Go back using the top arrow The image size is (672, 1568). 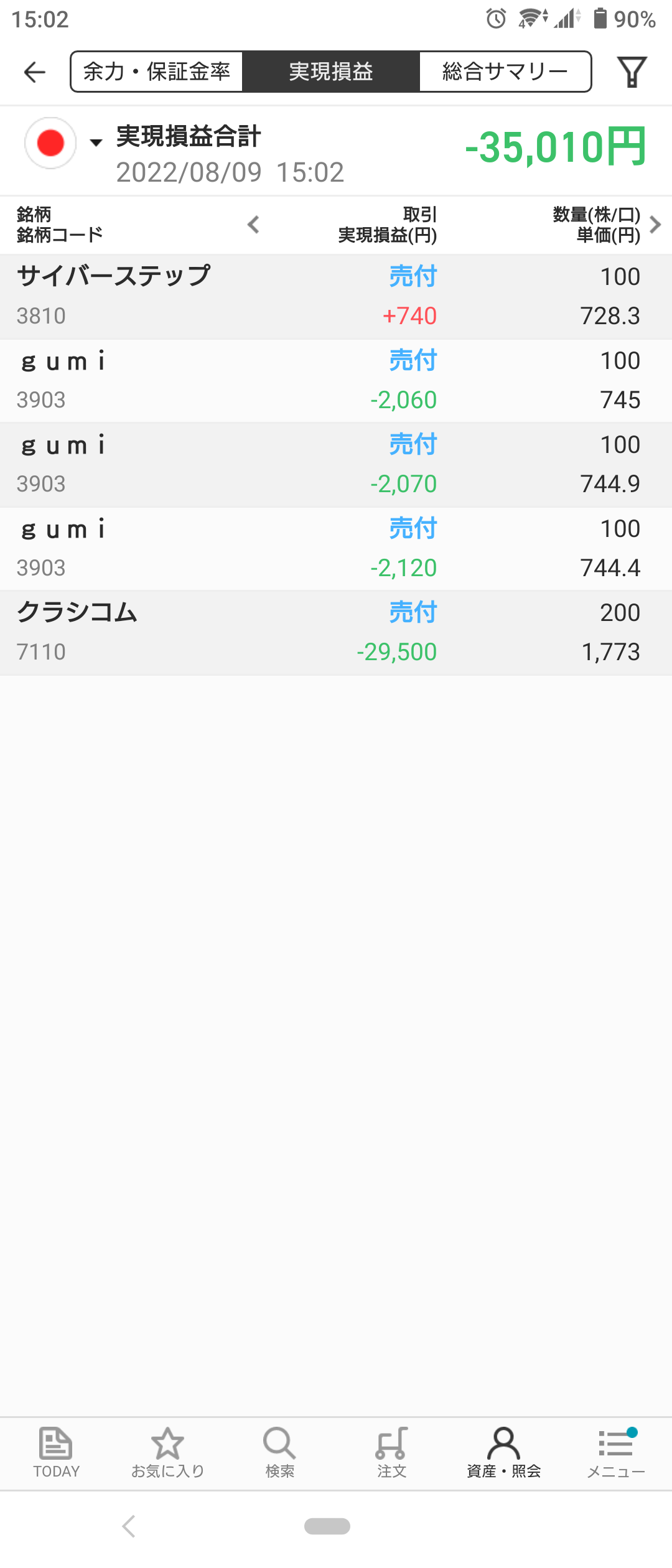pos(35,72)
